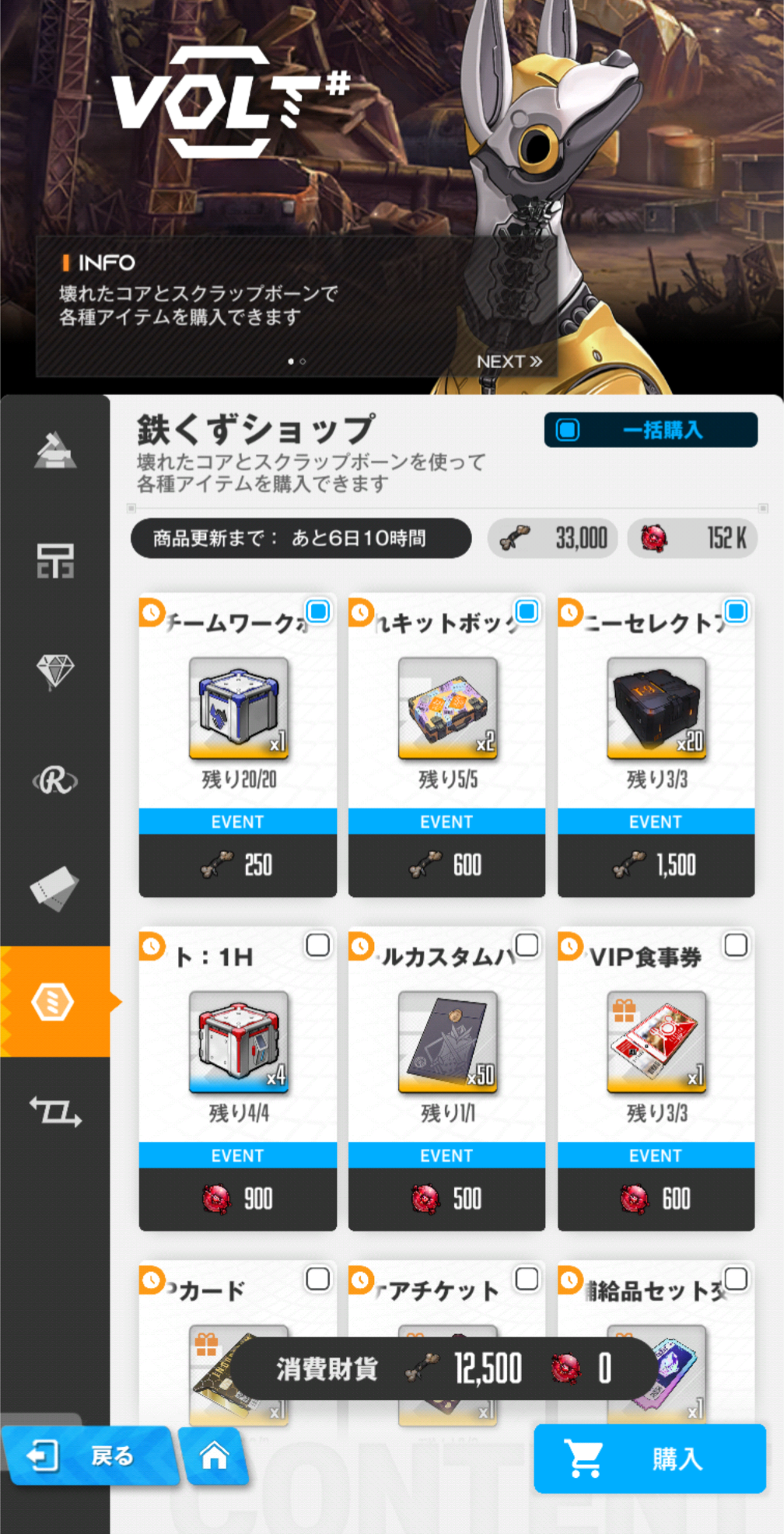Select the 500-core custom item checkbox
The image size is (784, 1534).
527,945
